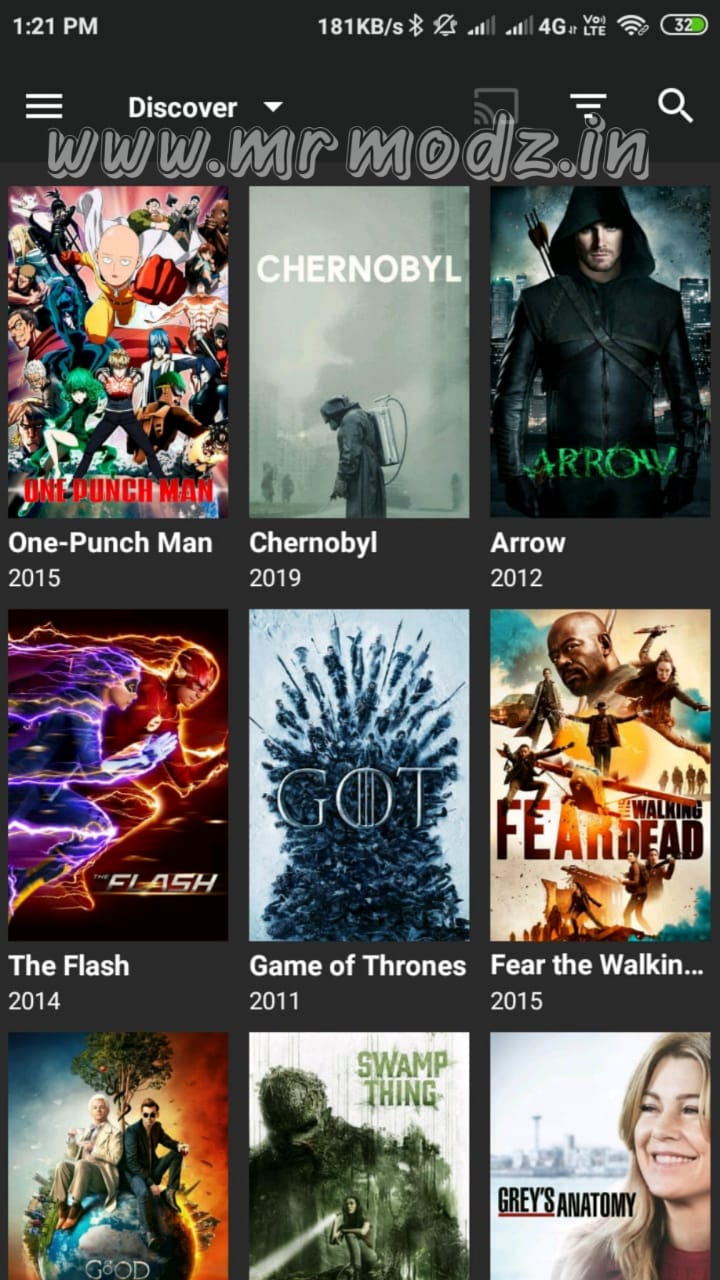720x1280 pixels.
Task: Tap the cast icon
Action: coord(495,107)
